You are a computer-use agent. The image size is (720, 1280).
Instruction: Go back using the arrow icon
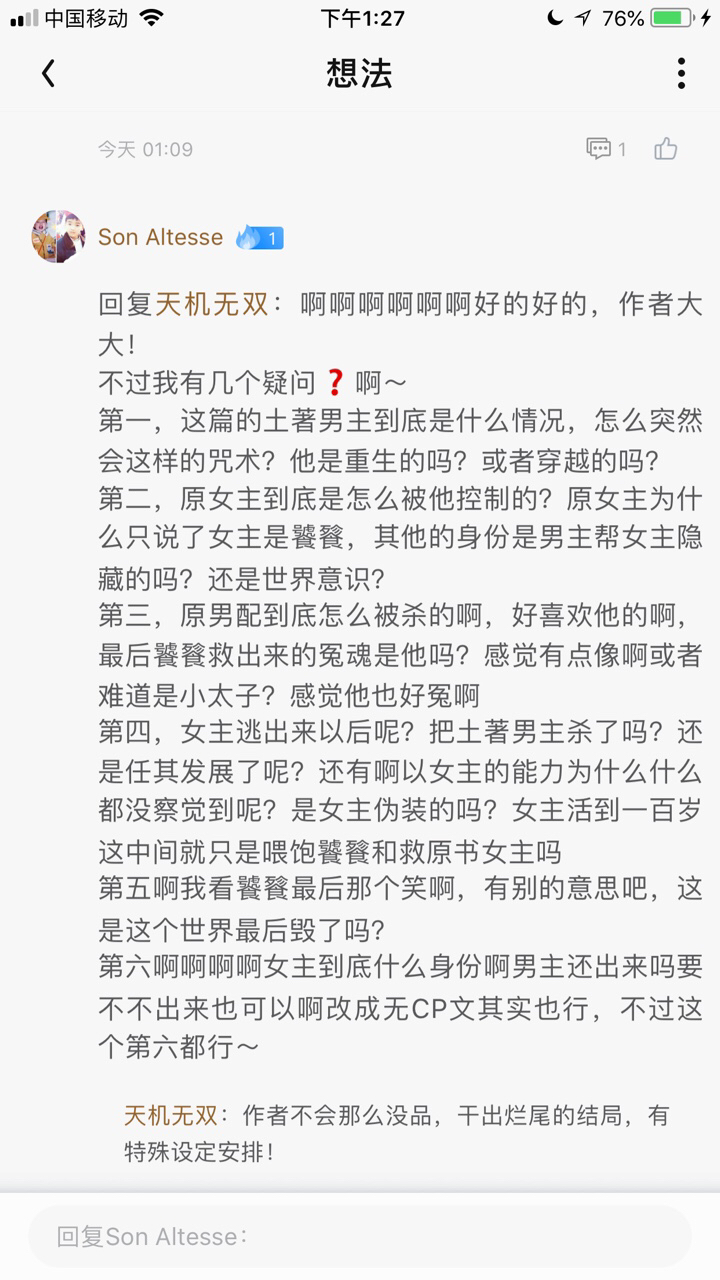(x=48, y=73)
